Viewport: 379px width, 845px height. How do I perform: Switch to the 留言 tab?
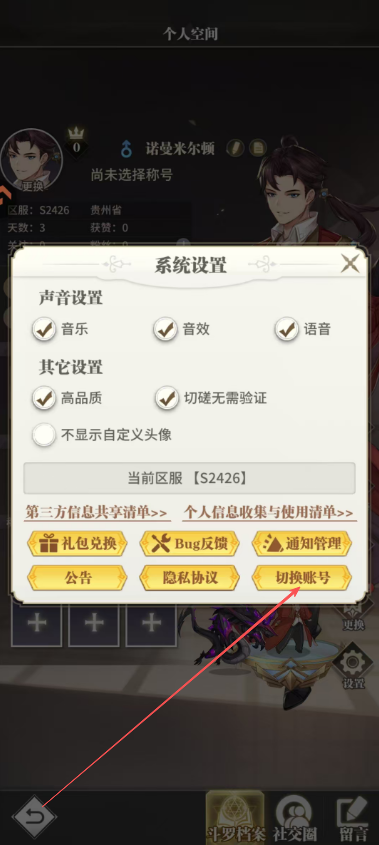[353, 818]
